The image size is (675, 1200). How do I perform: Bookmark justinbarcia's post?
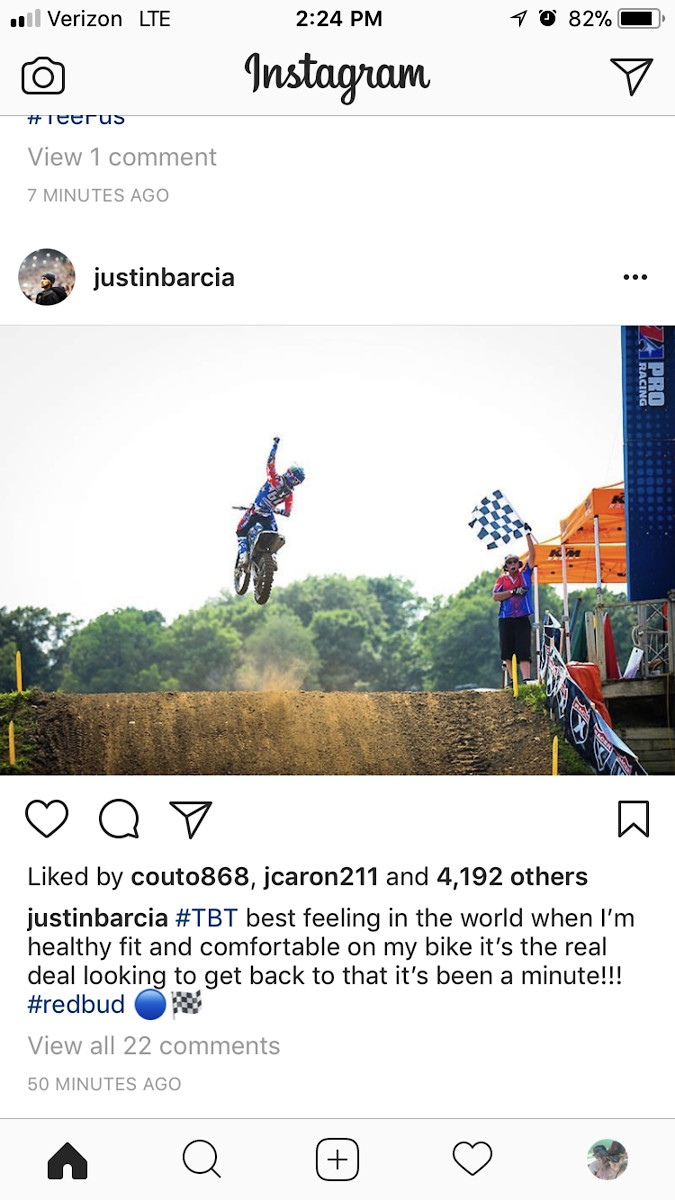[x=633, y=819]
